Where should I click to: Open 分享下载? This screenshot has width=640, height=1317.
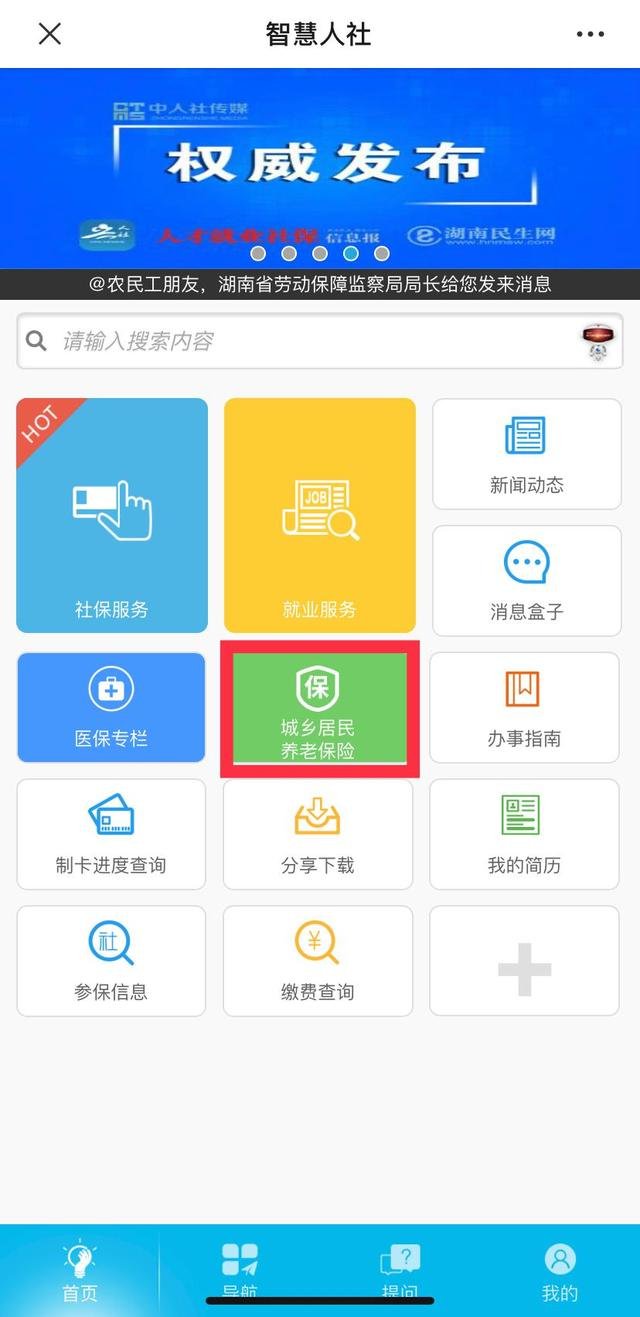pos(317,834)
